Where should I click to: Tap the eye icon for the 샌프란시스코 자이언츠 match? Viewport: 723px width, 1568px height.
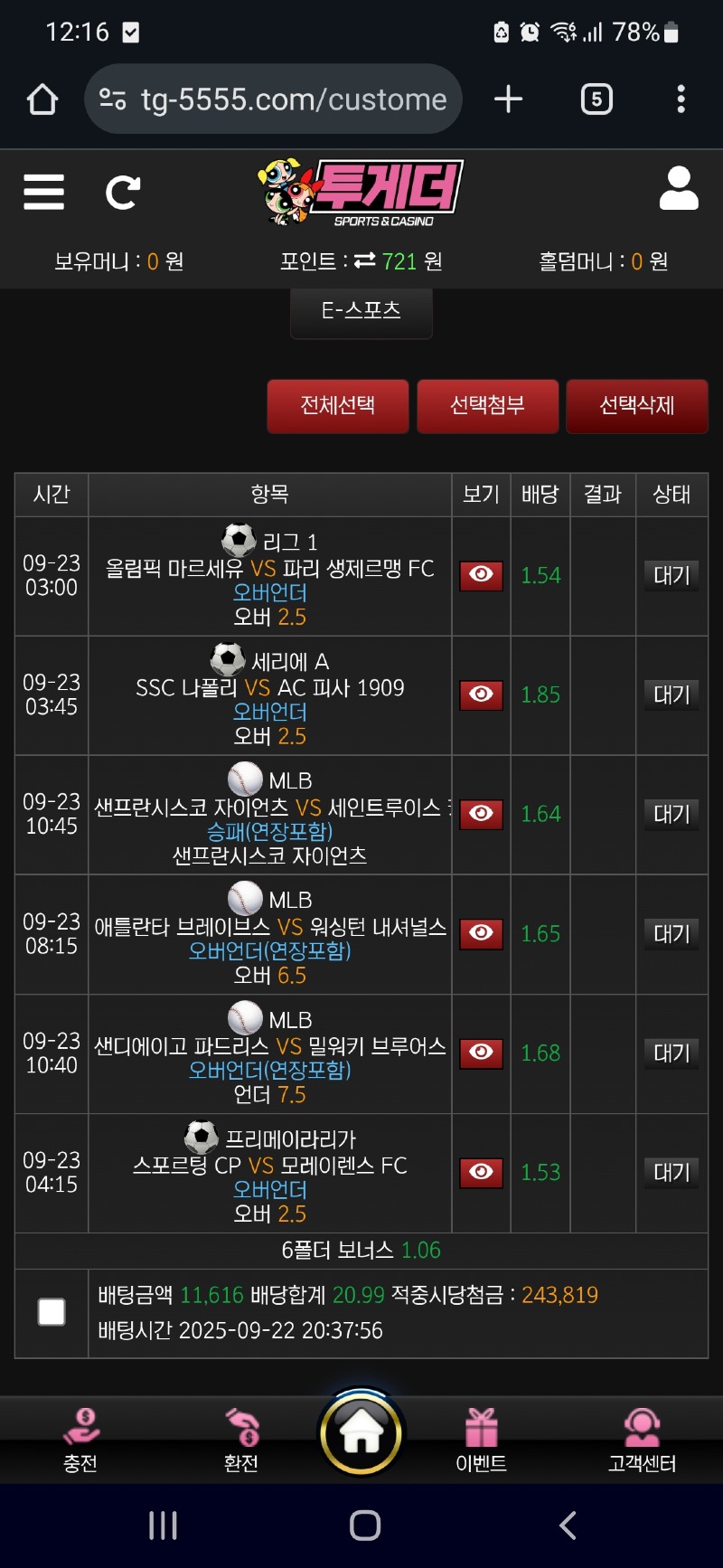pos(481,814)
